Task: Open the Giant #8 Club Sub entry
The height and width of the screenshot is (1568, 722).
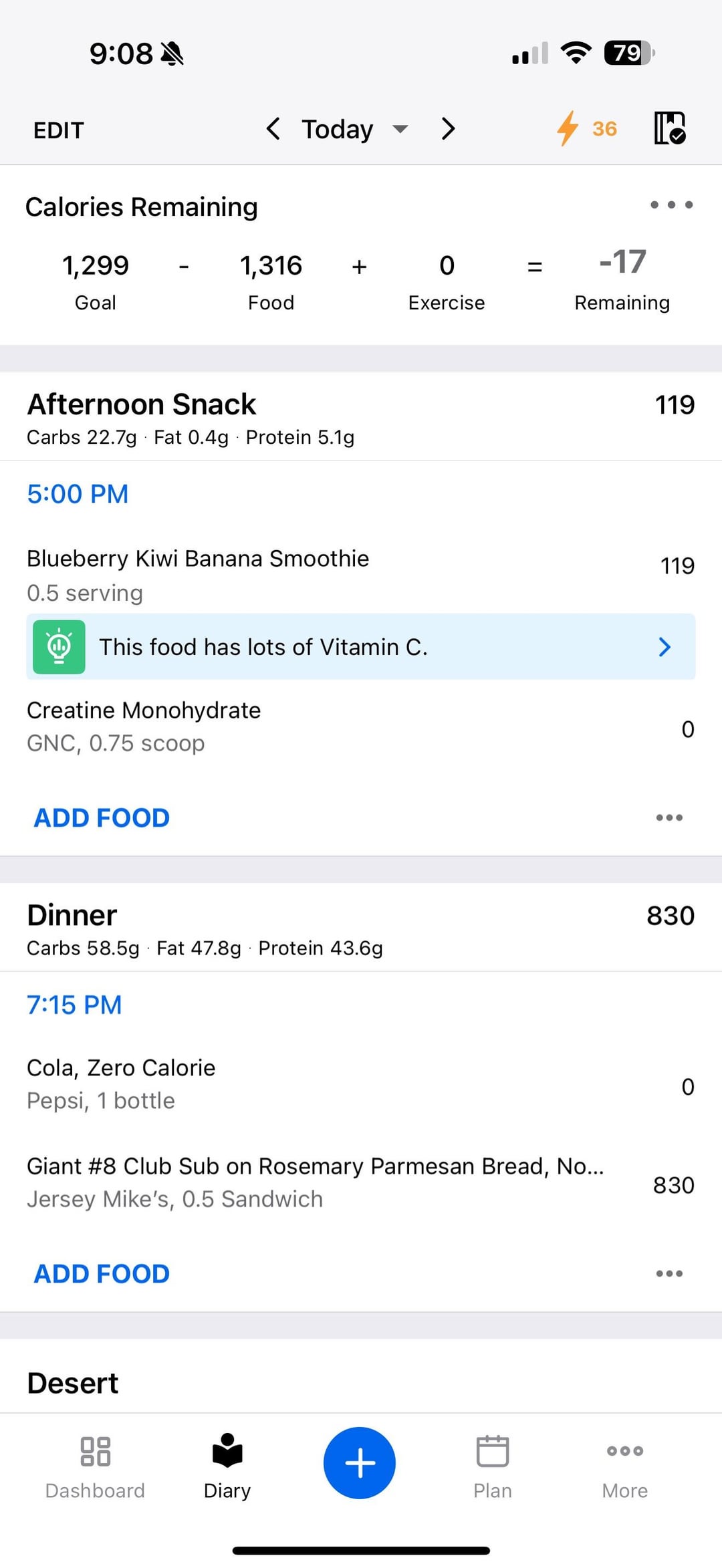Action: [x=361, y=1182]
